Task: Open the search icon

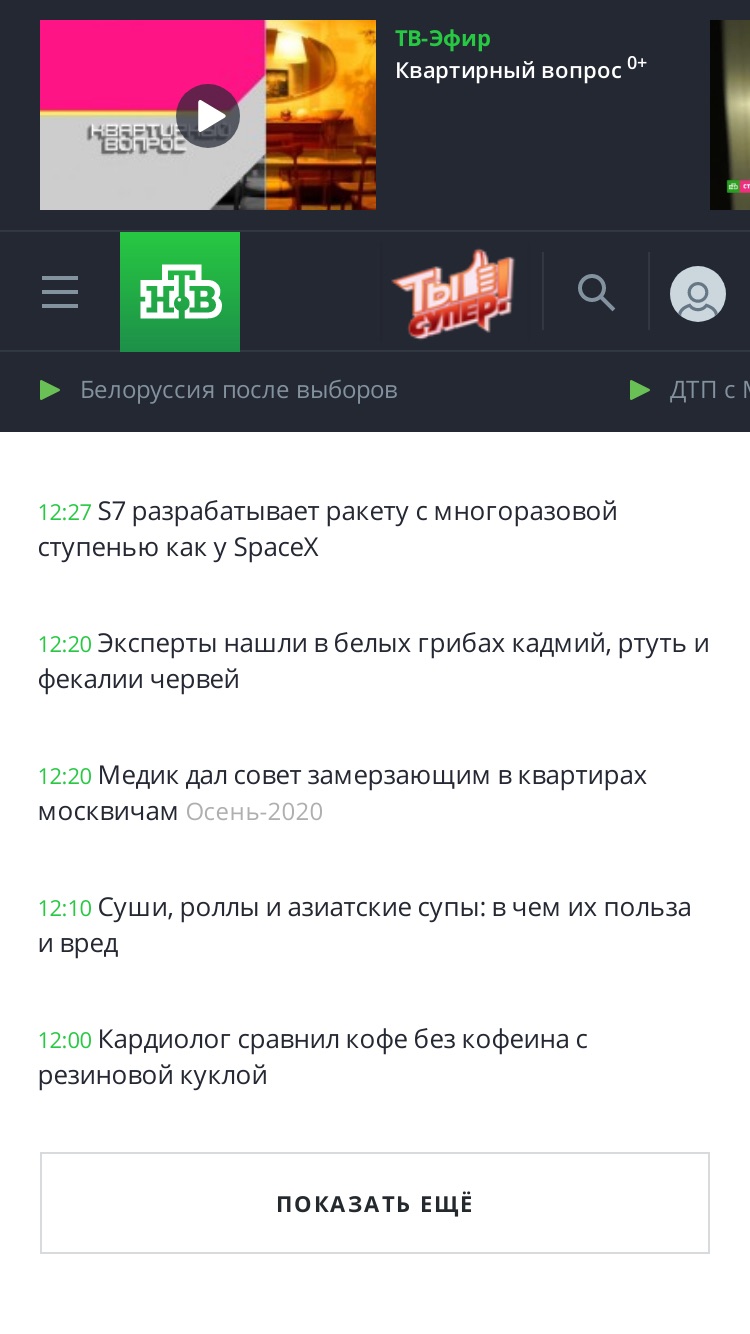Action: point(597,292)
